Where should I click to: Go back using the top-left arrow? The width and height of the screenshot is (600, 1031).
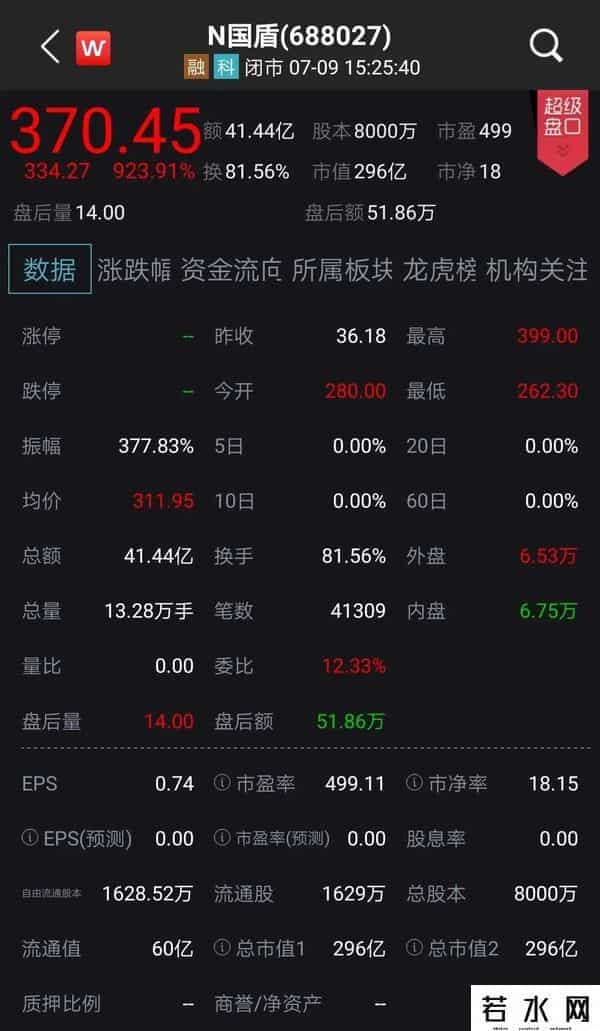point(50,46)
